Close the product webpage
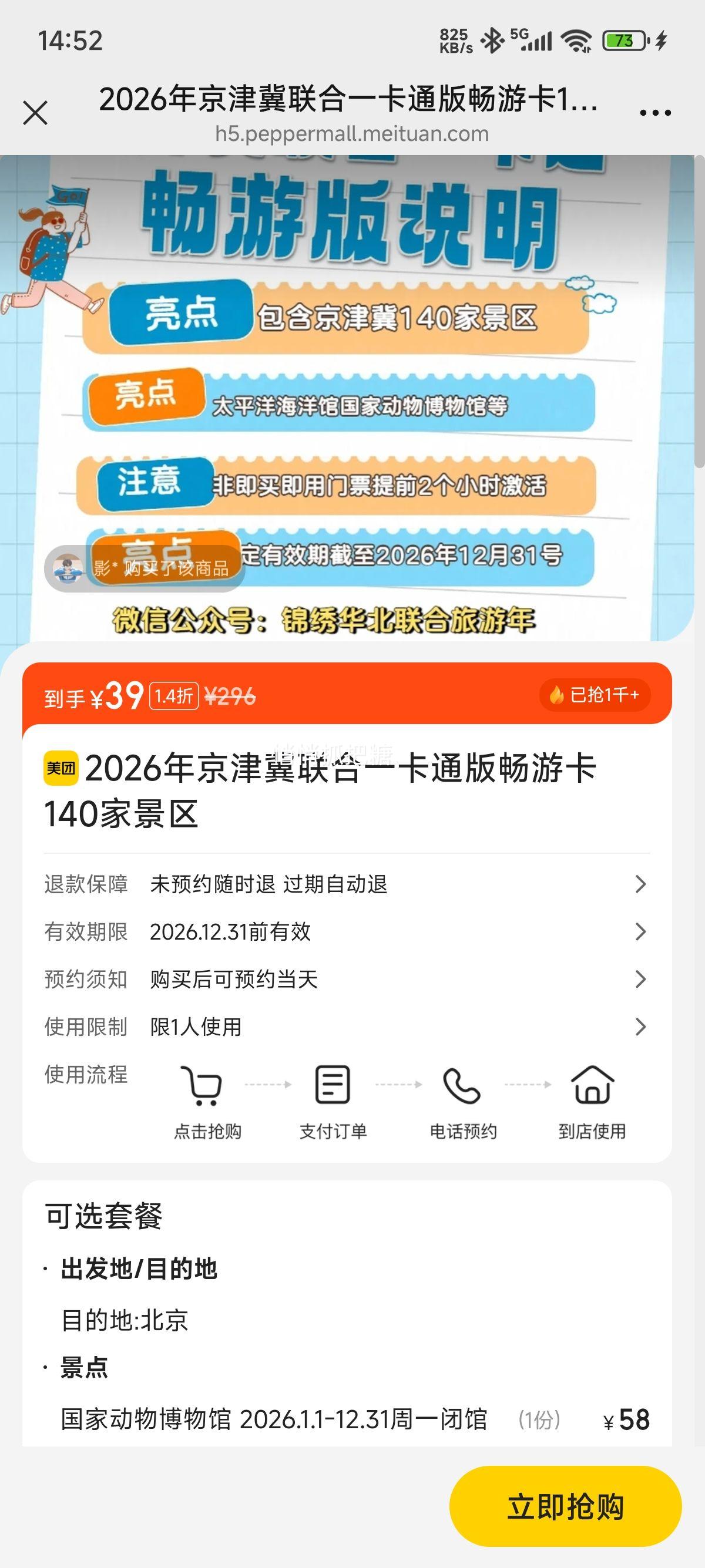This screenshot has height=1568, width=705. tap(35, 113)
